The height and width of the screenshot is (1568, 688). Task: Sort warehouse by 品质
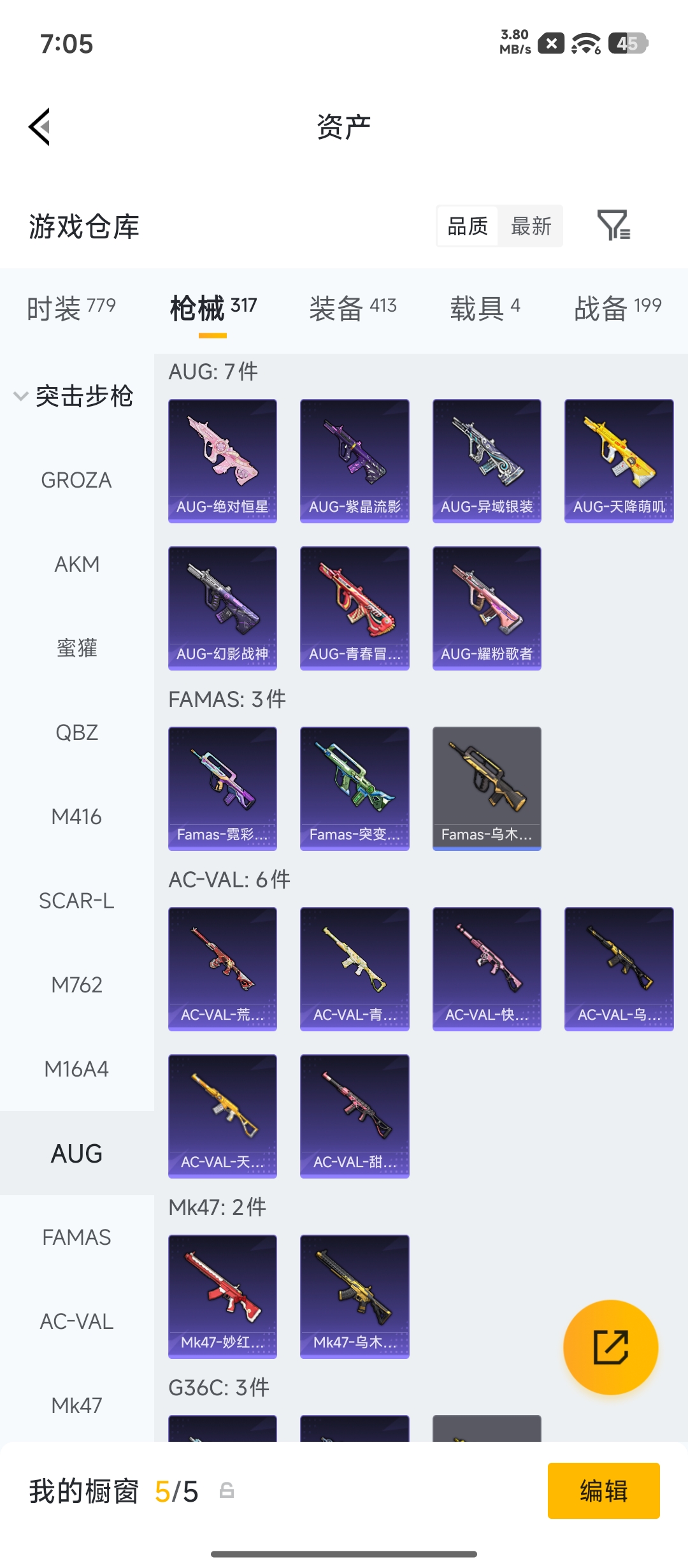(x=467, y=226)
